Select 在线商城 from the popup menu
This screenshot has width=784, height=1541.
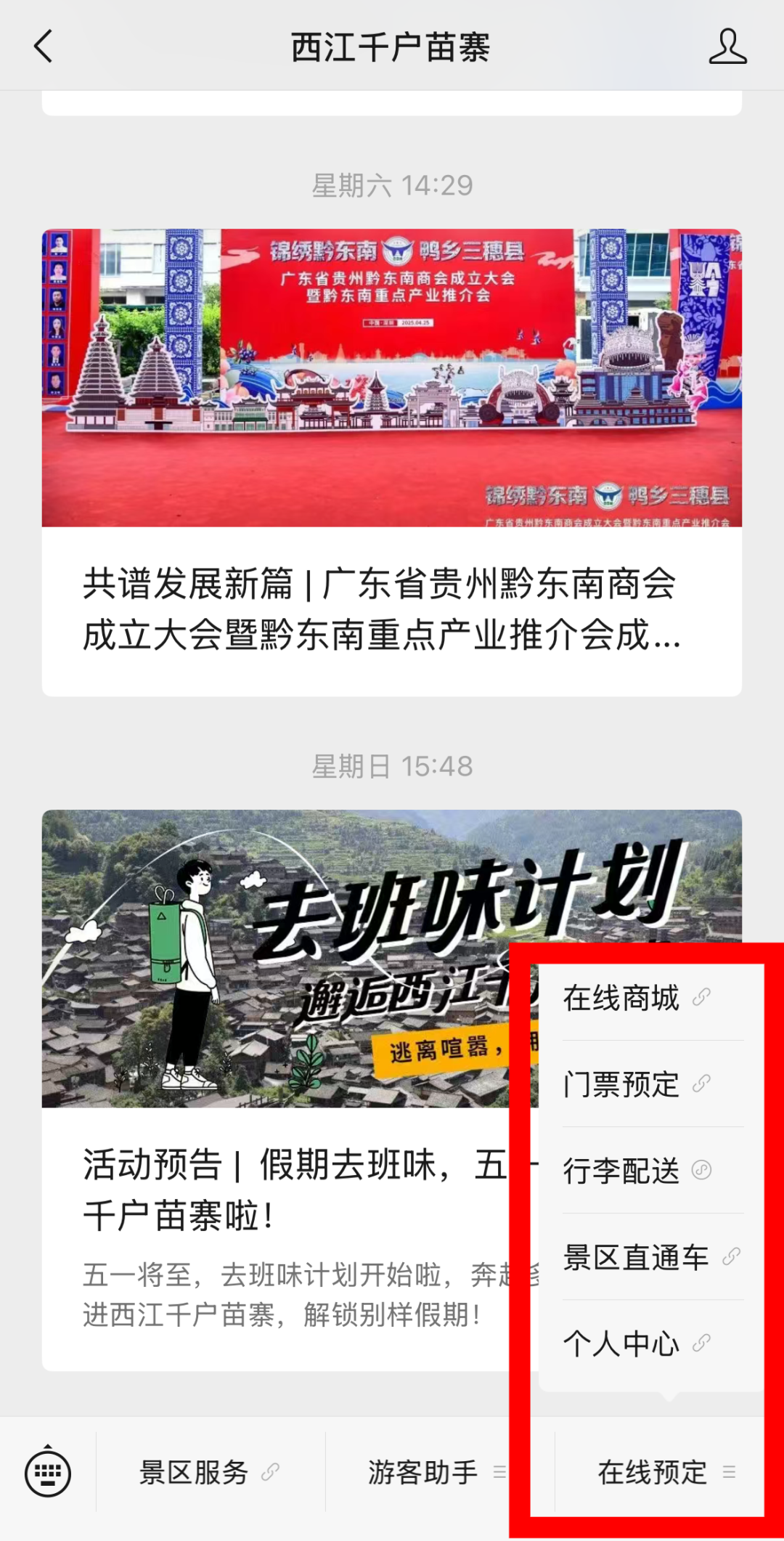pos(637,999)
